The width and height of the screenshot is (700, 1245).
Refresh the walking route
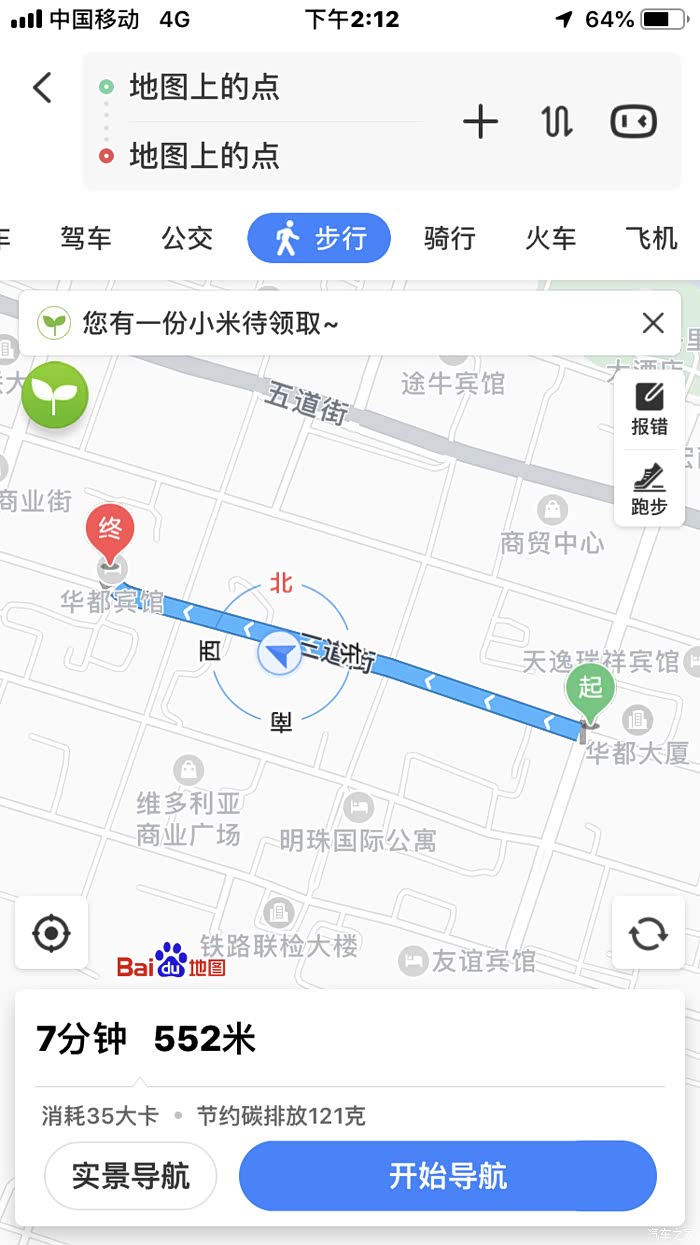648,934
